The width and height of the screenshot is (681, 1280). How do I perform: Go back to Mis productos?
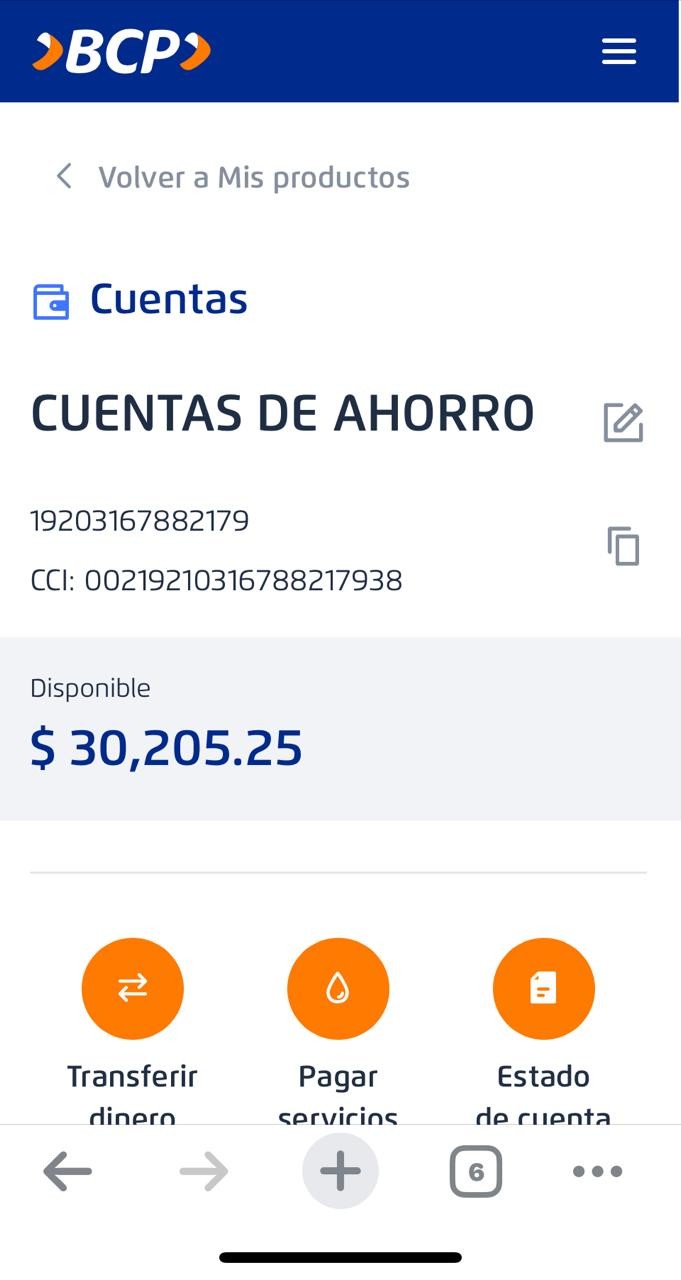[232, 177]
